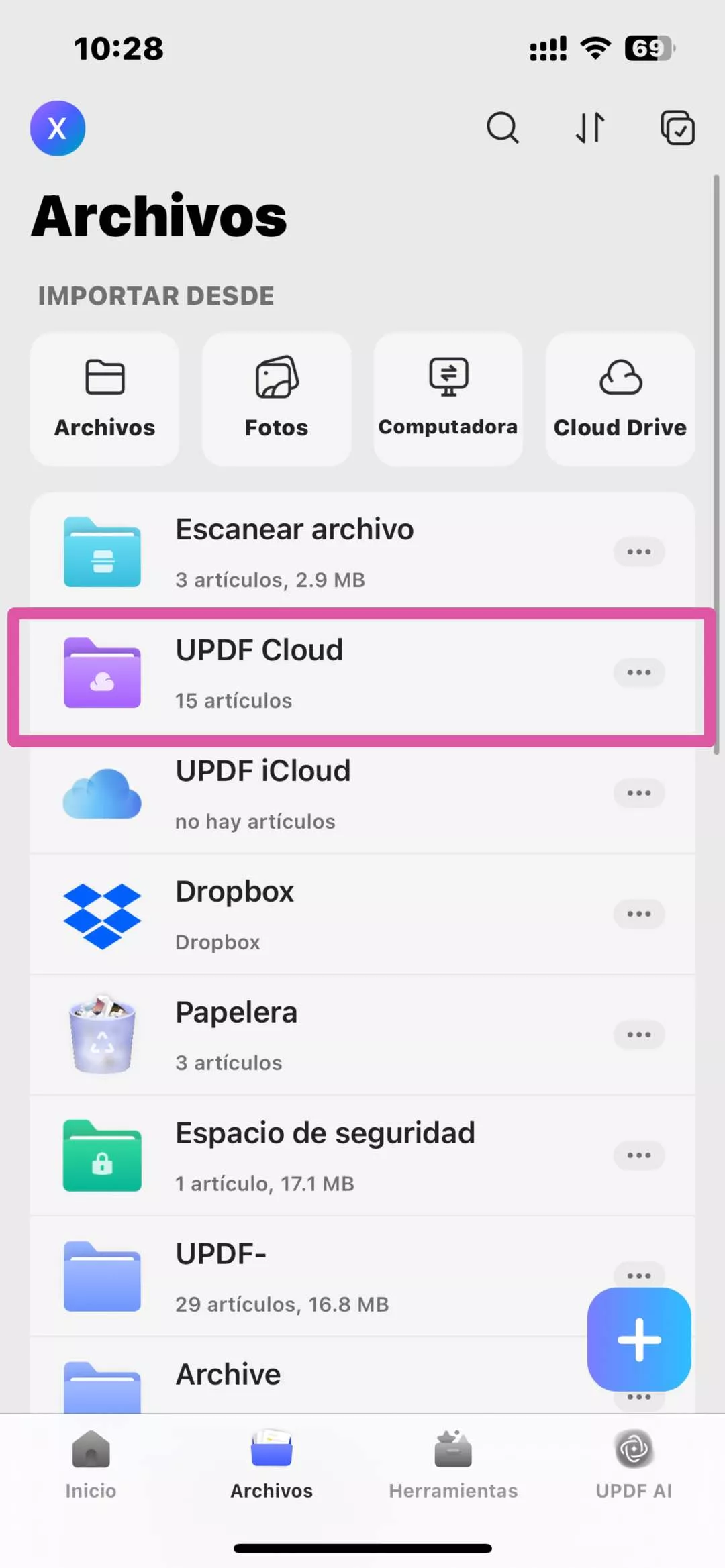This screenshot has height=1568, width=725.
Task: Import from Archivos
Action: [105, 399]
